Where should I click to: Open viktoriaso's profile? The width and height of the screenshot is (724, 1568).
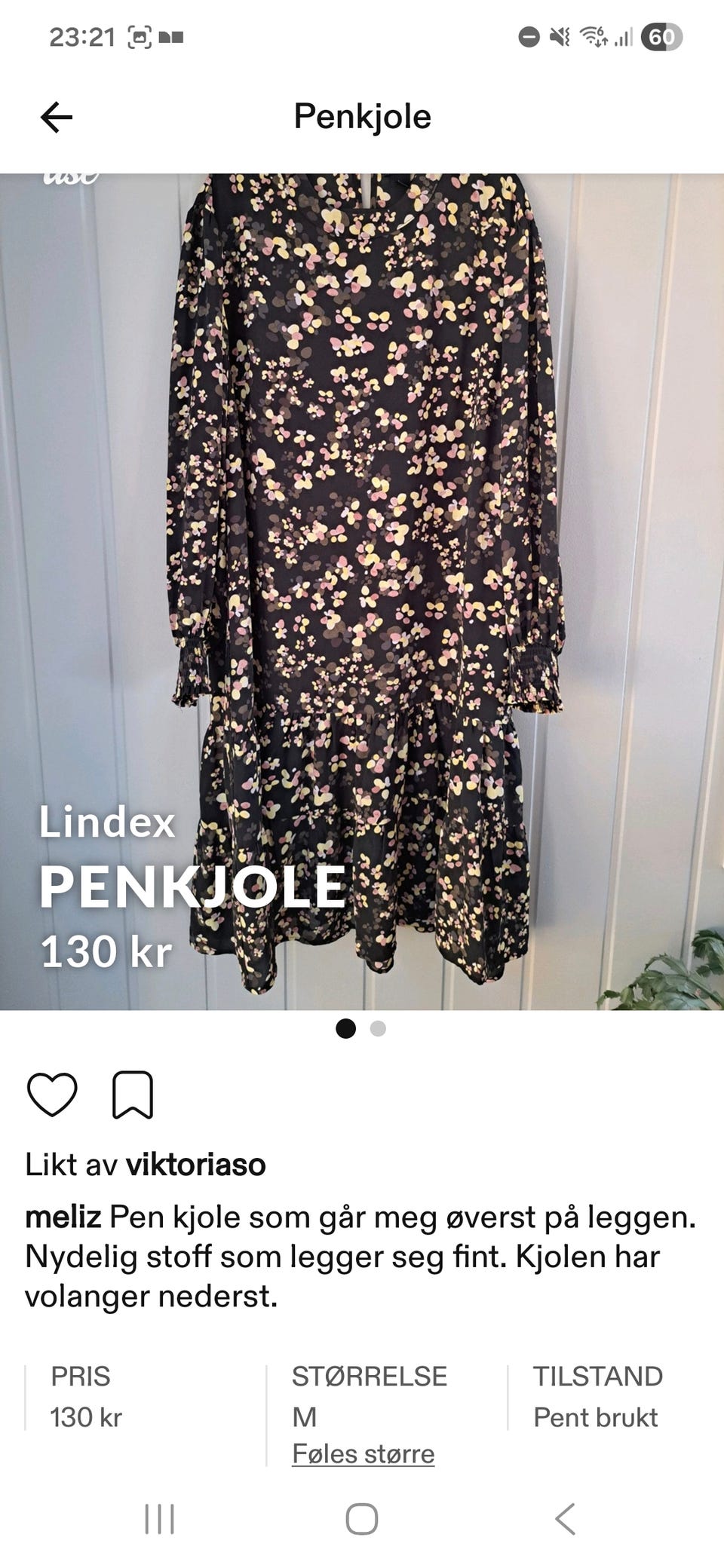[x=195, y=1165]
